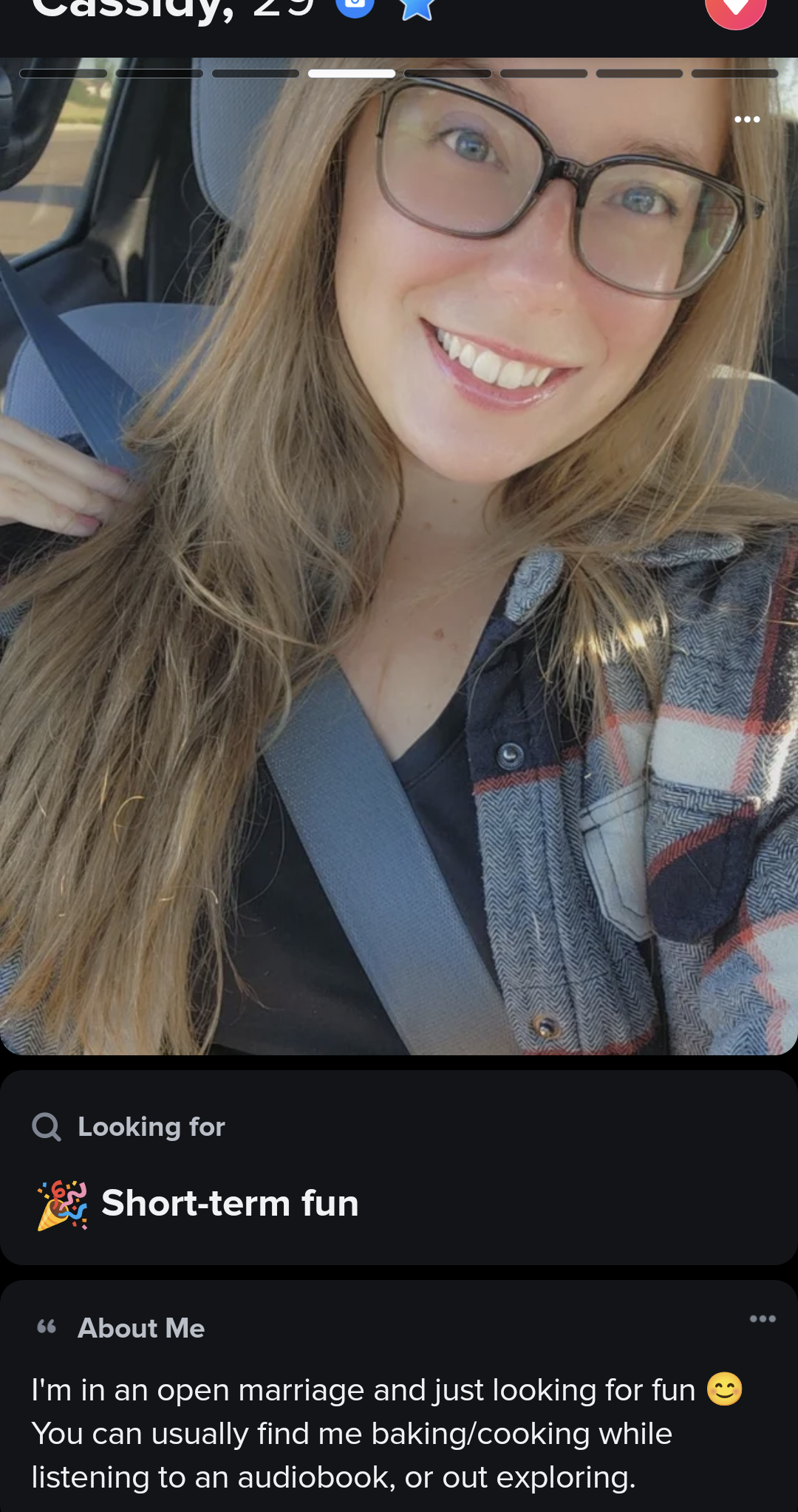Open the photo's three-dot options menu
The image size is (798, 1512).
pos(747,119)
